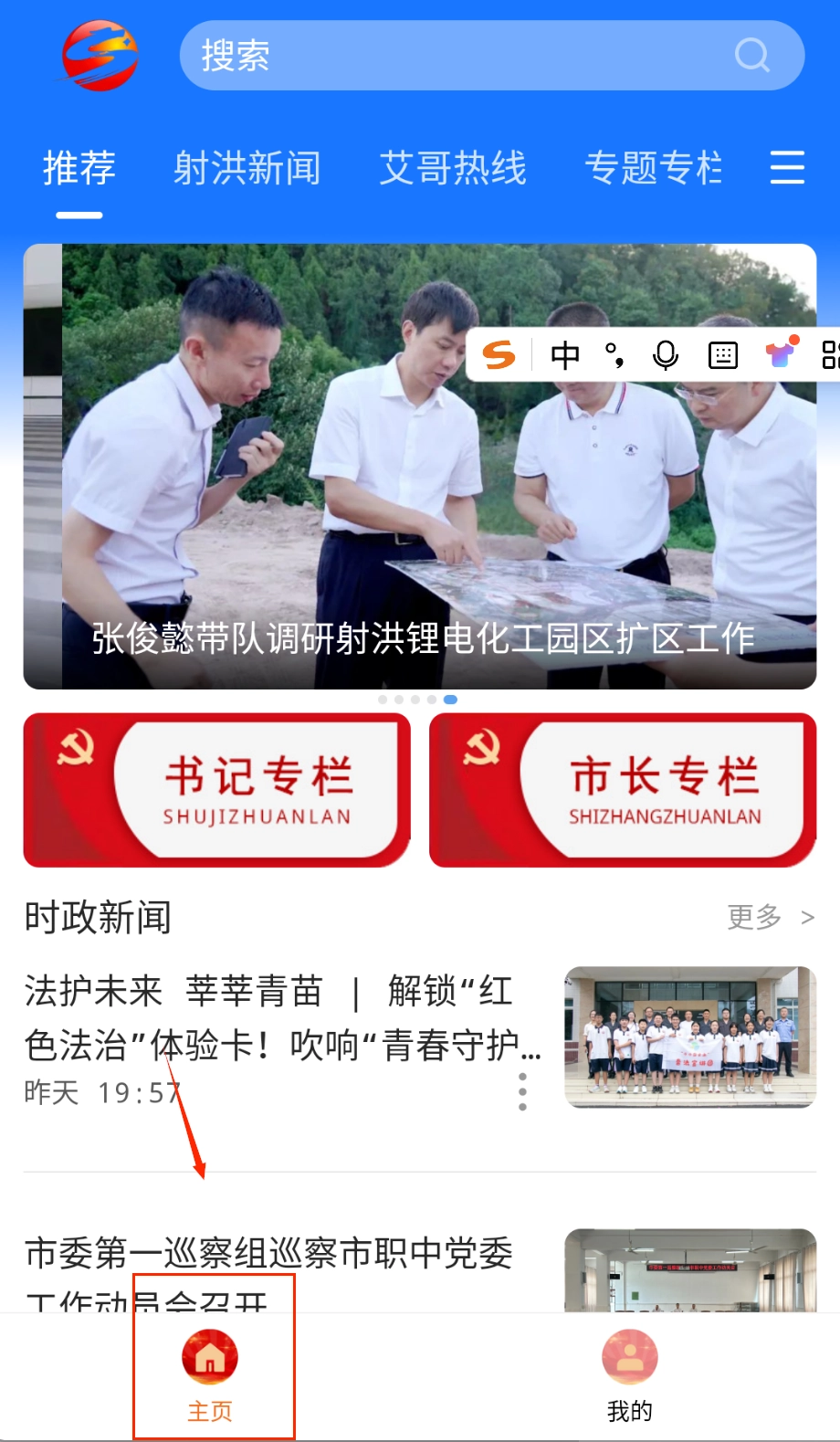840x1442 pixels.
Task: Open the 艾哥热线 tab
Action: (453, 169)
